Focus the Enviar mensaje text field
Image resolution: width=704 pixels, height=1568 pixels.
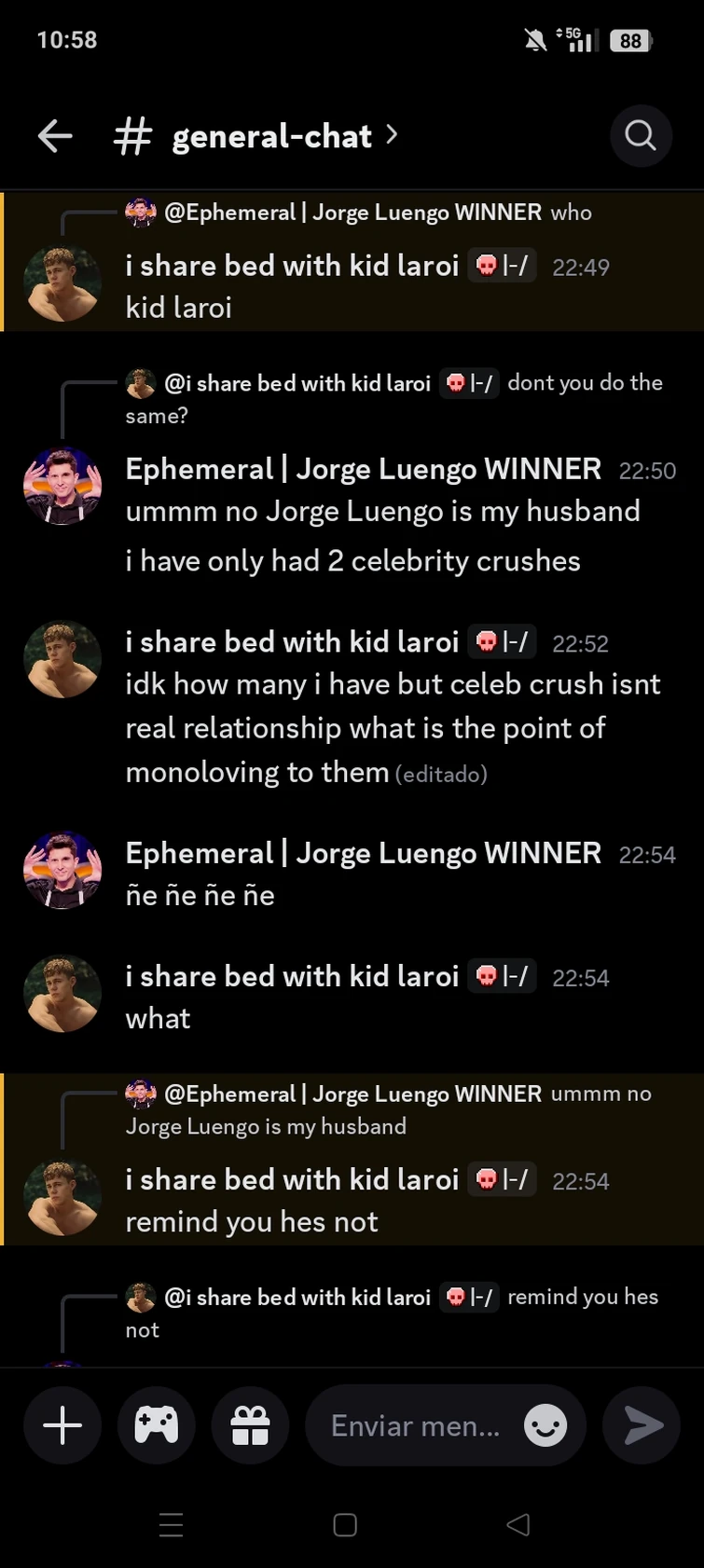pos(415,1425)
